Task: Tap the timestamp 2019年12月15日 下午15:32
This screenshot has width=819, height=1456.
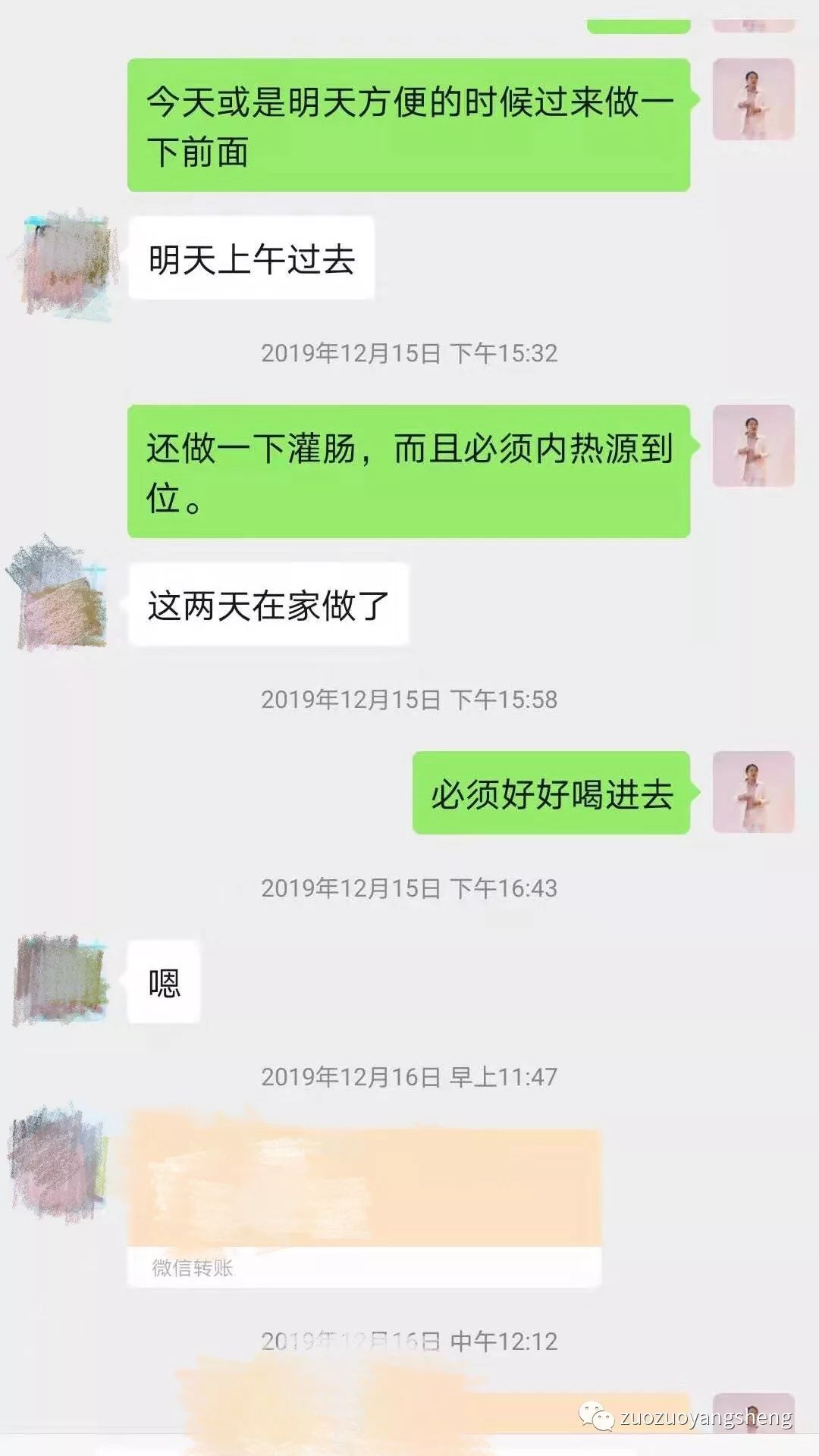Action: tap(409, 352)
